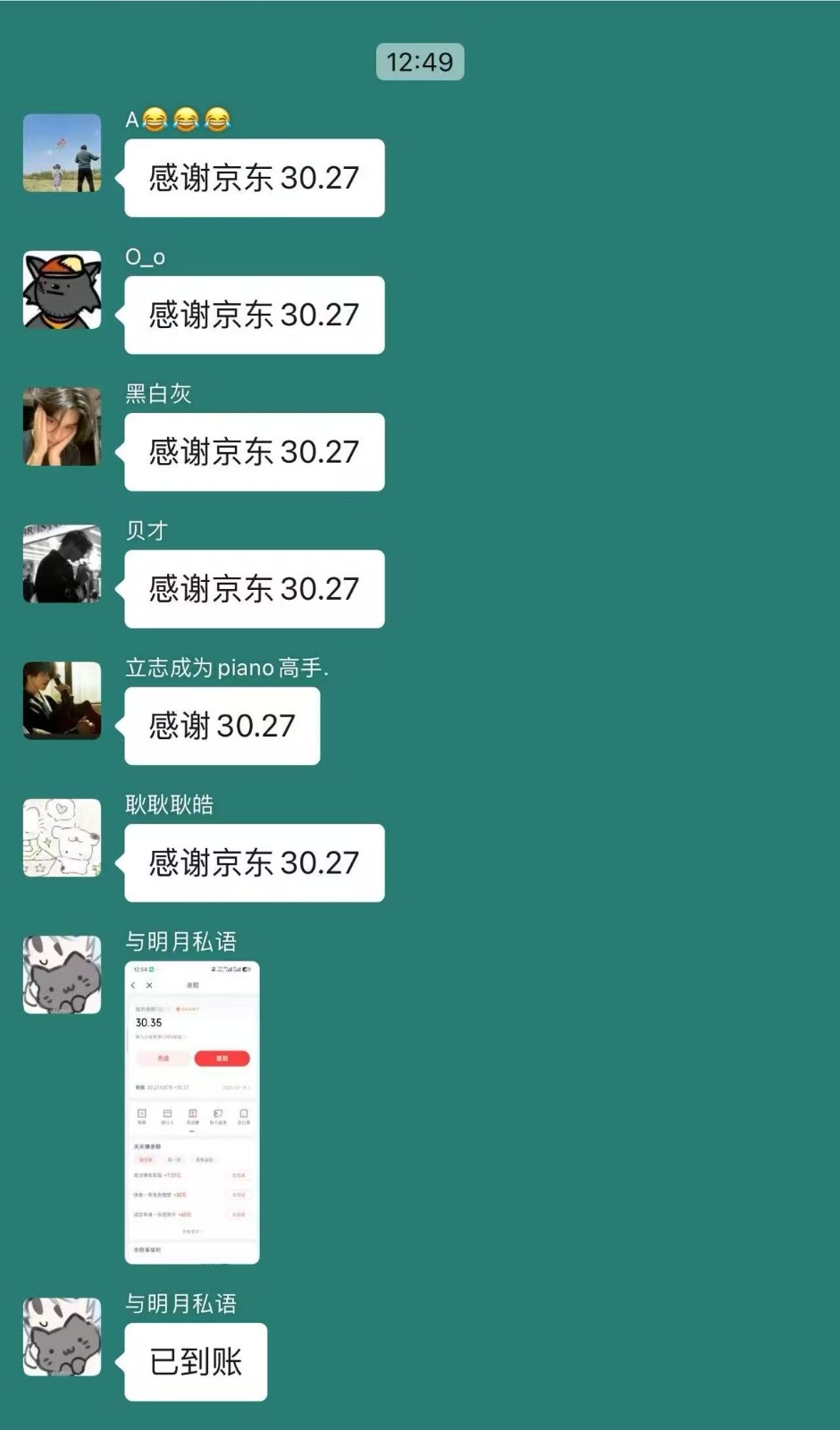Open A😂😂😂's profile avatar
This screenshot has height=1430, width=840.
pos(61,154)
